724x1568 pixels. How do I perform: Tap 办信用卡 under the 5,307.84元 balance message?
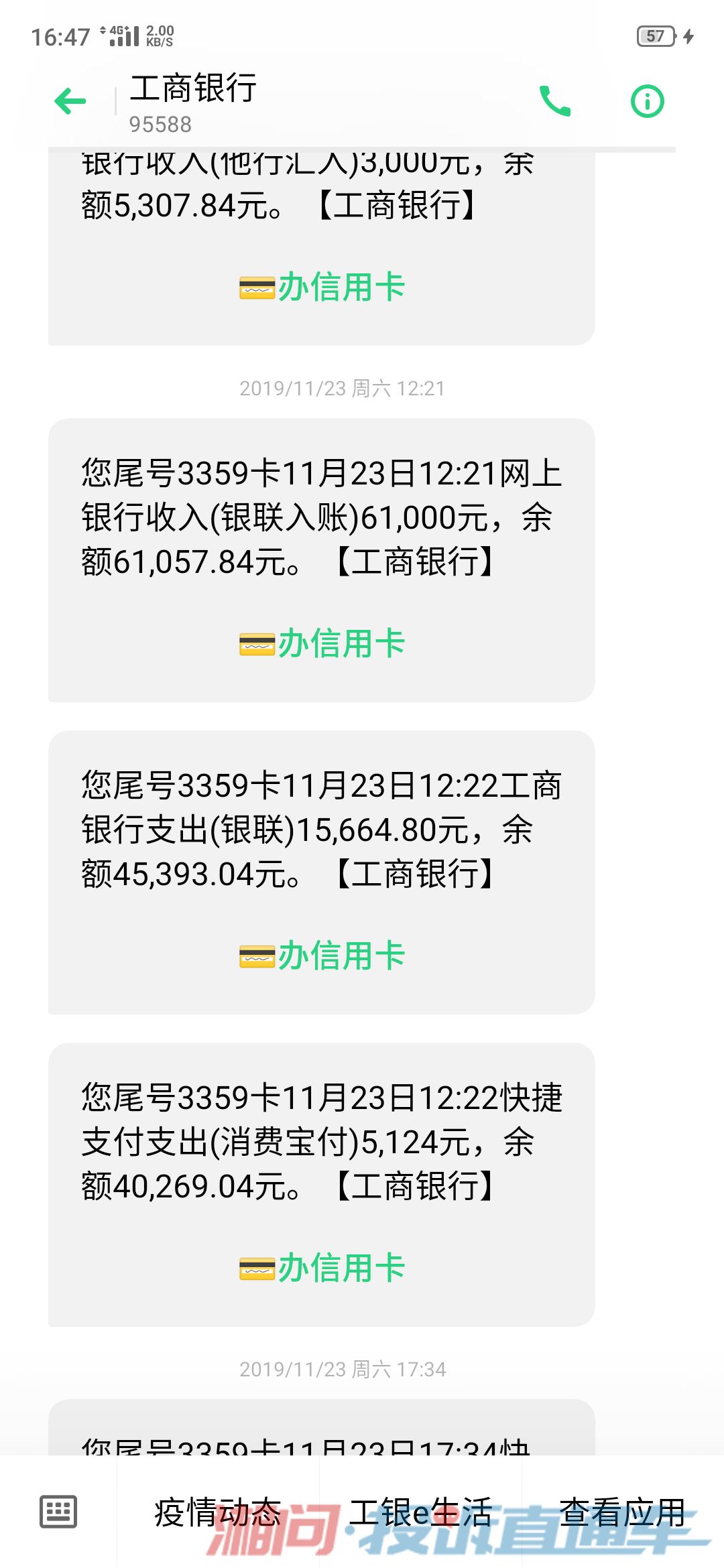tap(322, 287)
